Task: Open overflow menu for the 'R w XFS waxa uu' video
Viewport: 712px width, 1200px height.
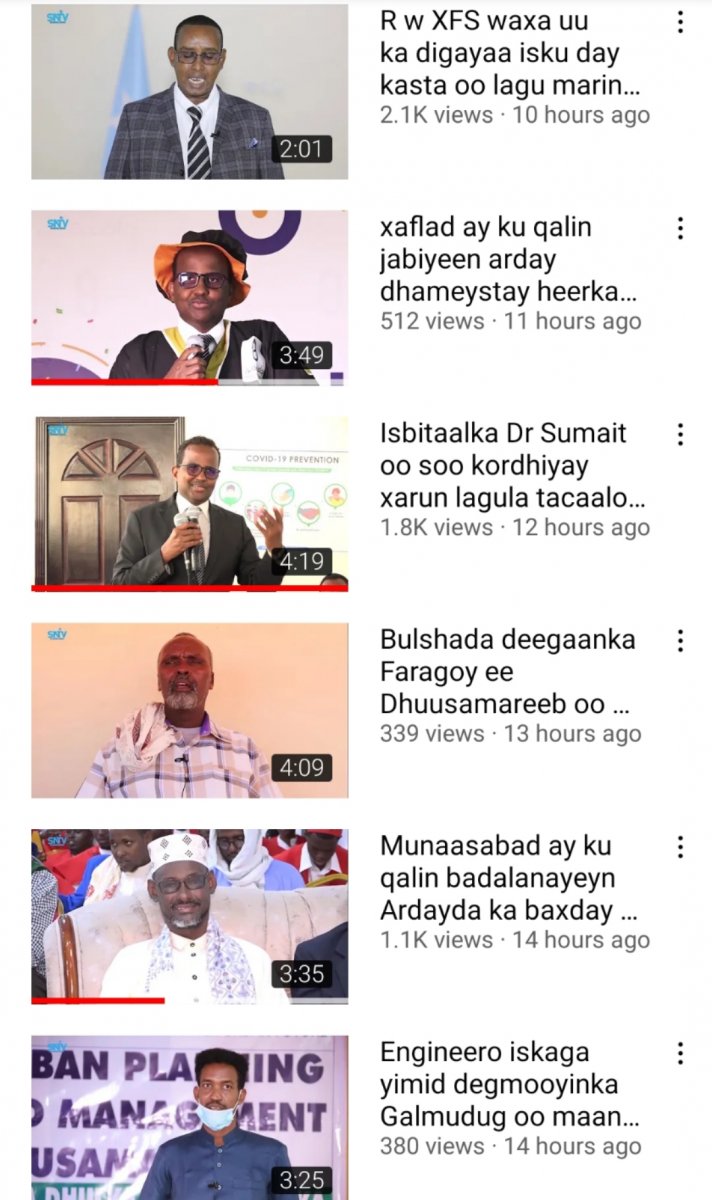Action: (680, 22)
